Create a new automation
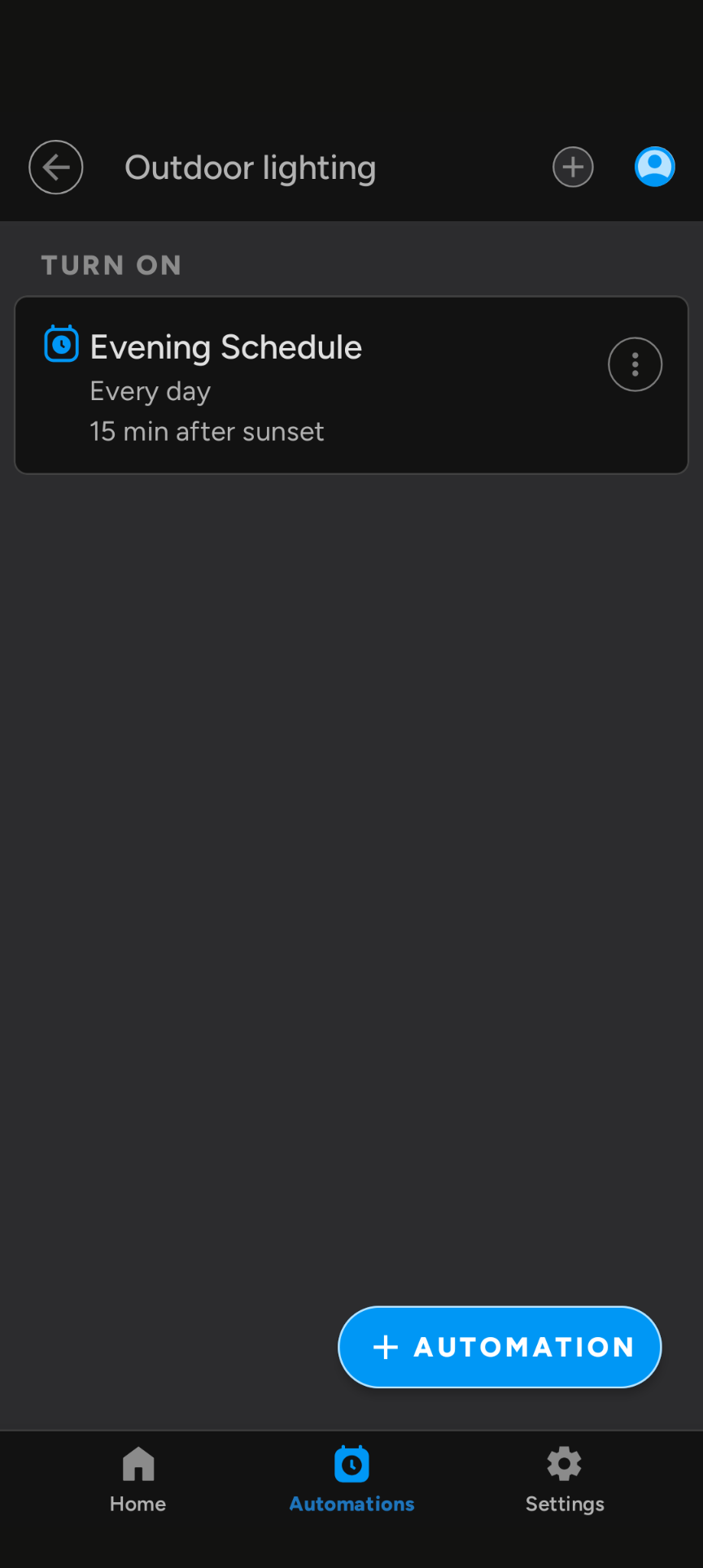The width and height of the screenshot is (703, 1568). pos(500,1347)
